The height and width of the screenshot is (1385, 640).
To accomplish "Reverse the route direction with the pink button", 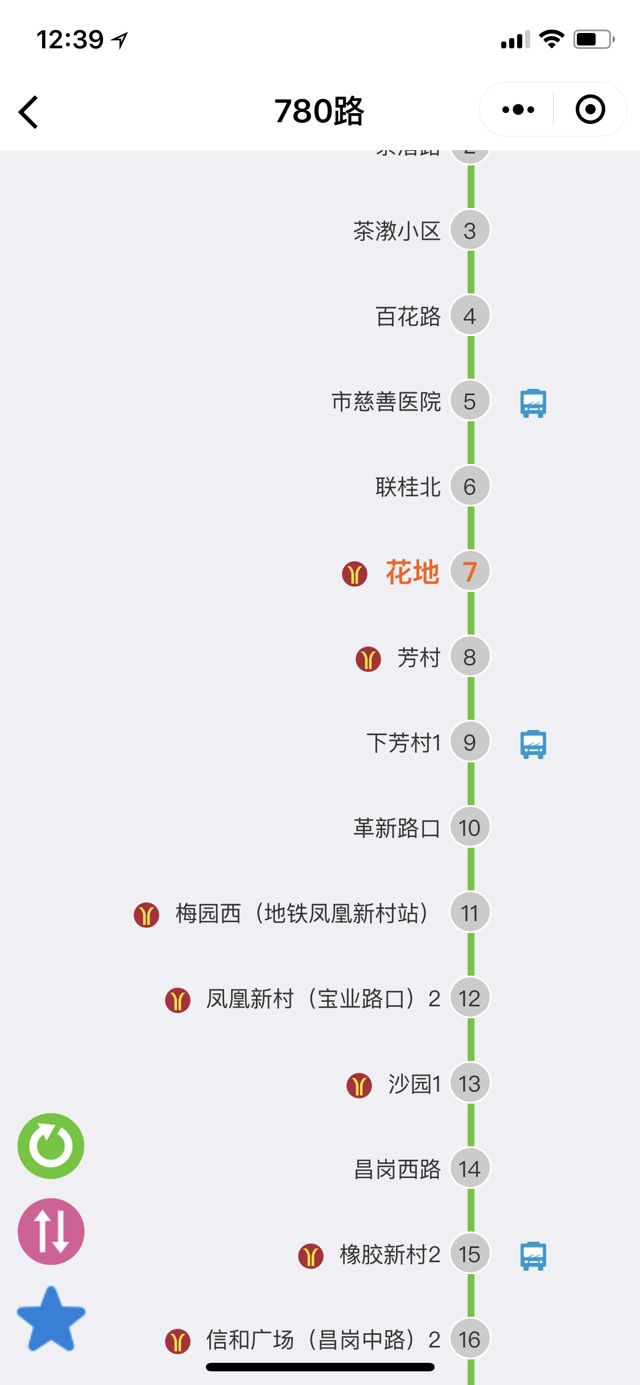I will [51, 1231].
